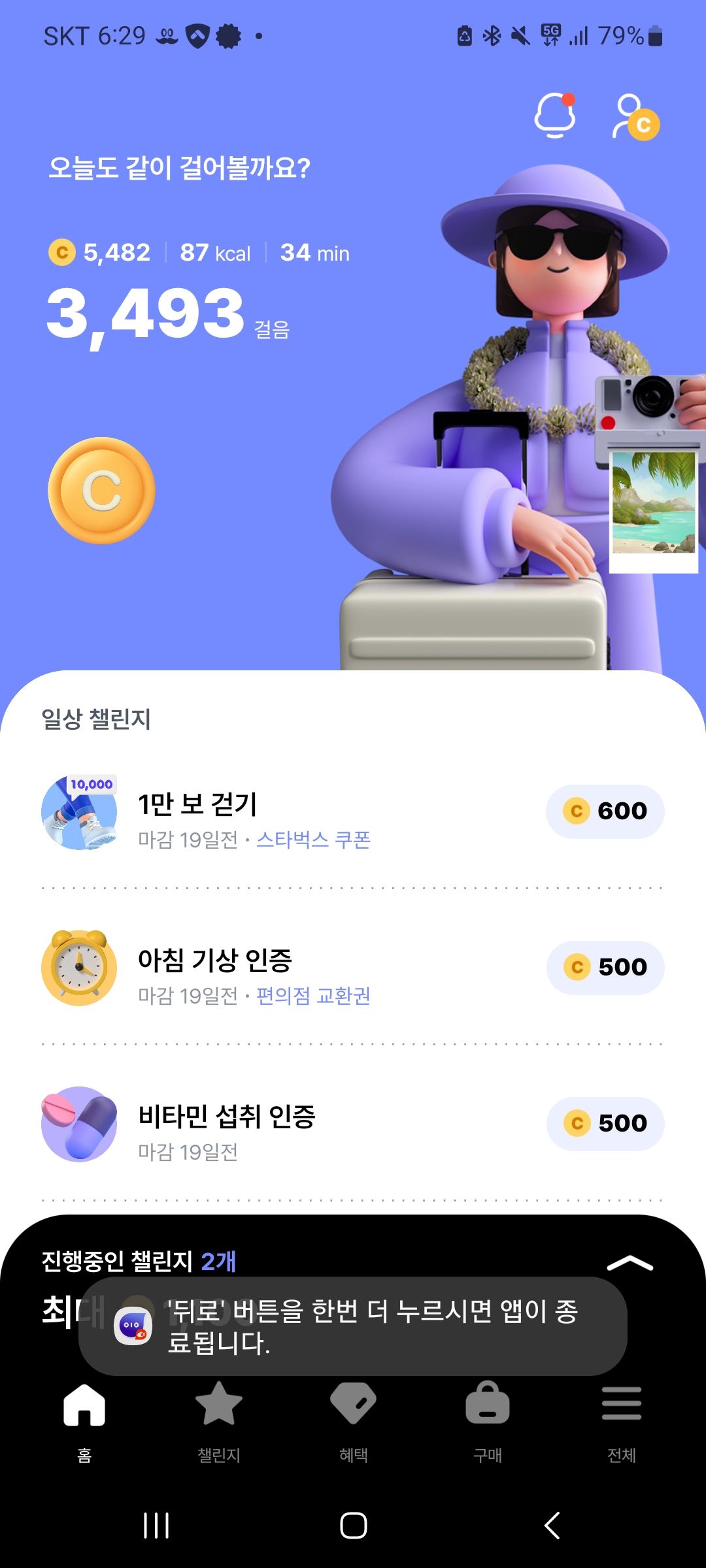Expand the 진행중인 챌린지 panel

[x=630, y=1263]
